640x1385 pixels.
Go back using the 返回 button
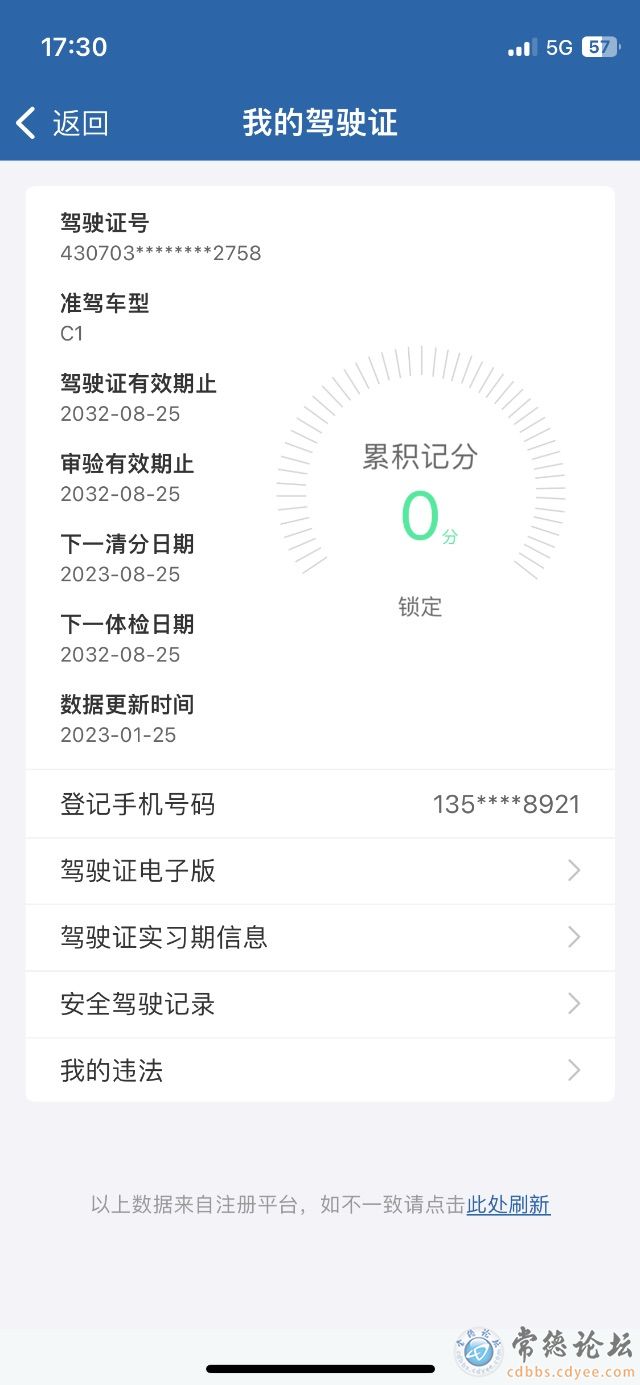(x=62, y=123)
